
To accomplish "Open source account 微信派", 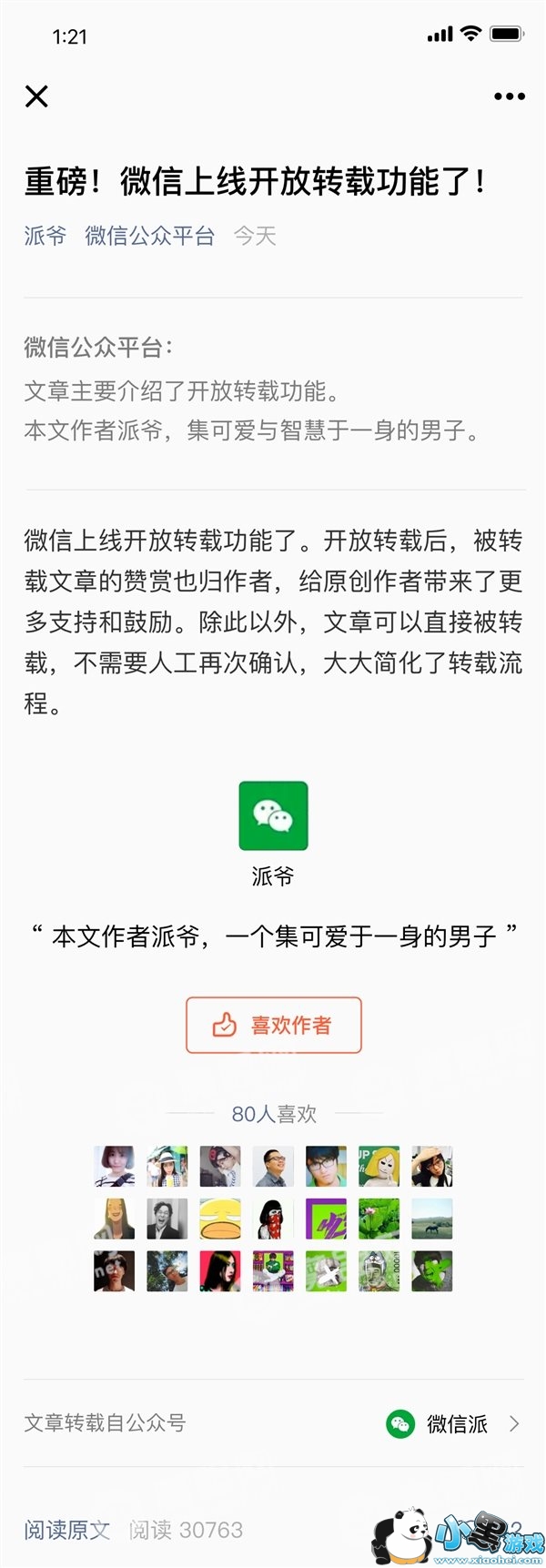I will pyautogui.click(x=455, y=1424).
